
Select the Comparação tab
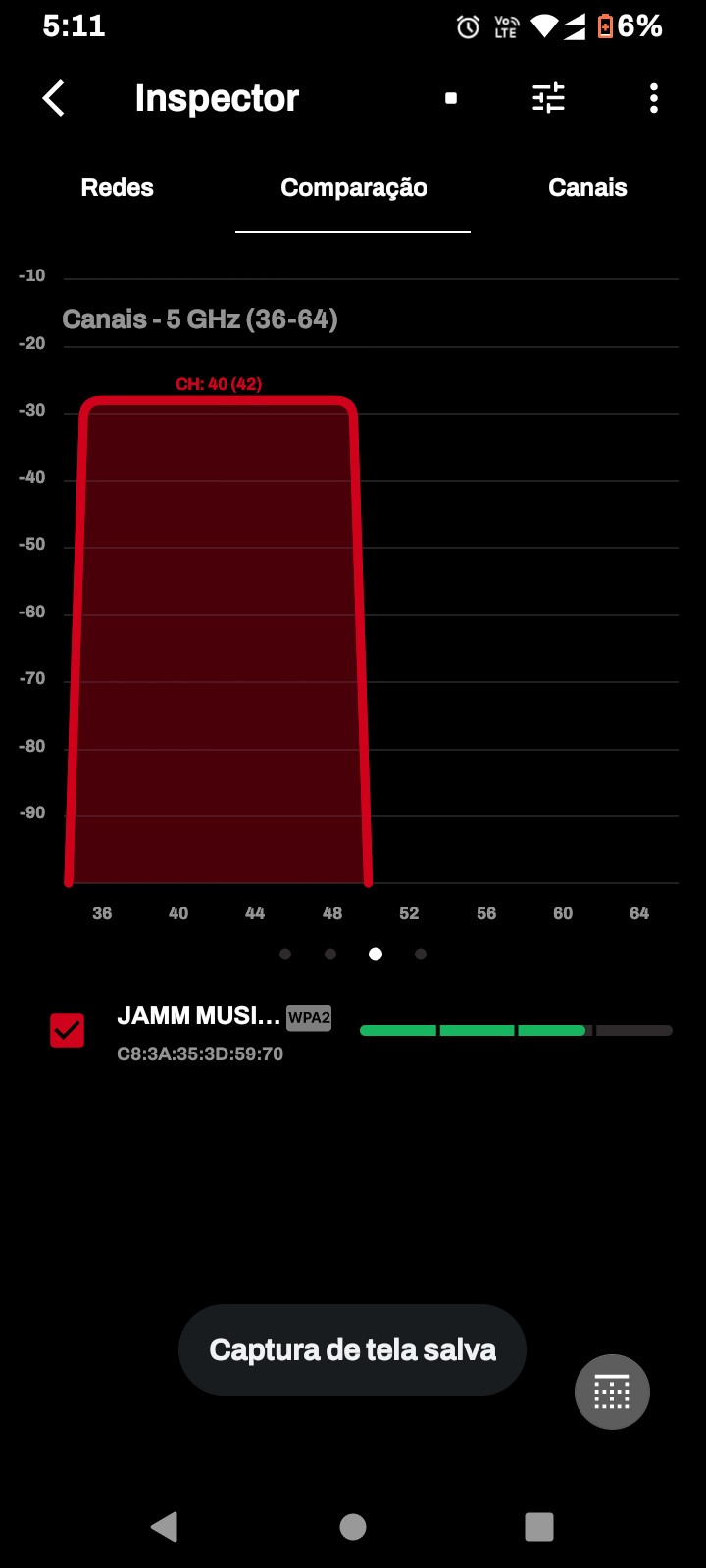point(353,188)
